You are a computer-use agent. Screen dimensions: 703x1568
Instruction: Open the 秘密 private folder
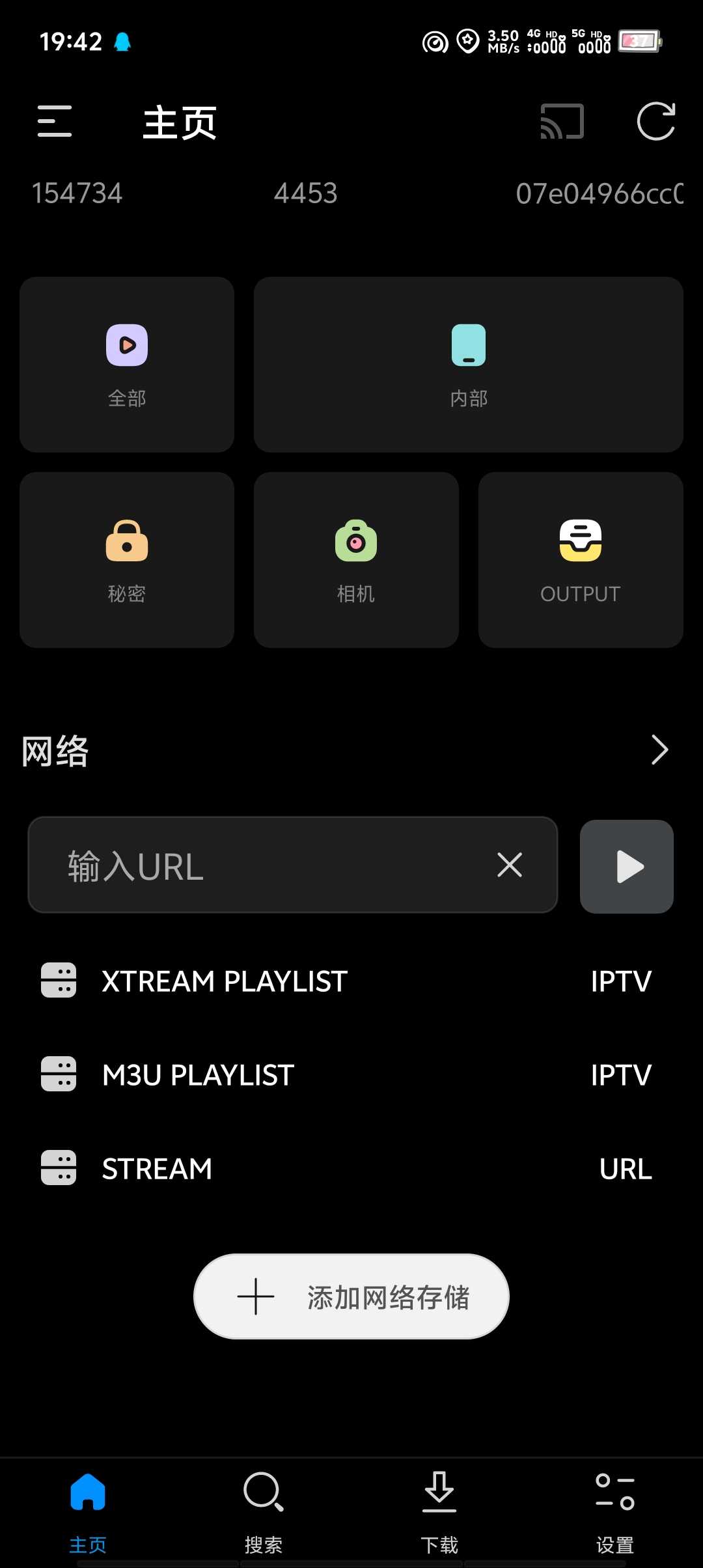click(127, 560)
